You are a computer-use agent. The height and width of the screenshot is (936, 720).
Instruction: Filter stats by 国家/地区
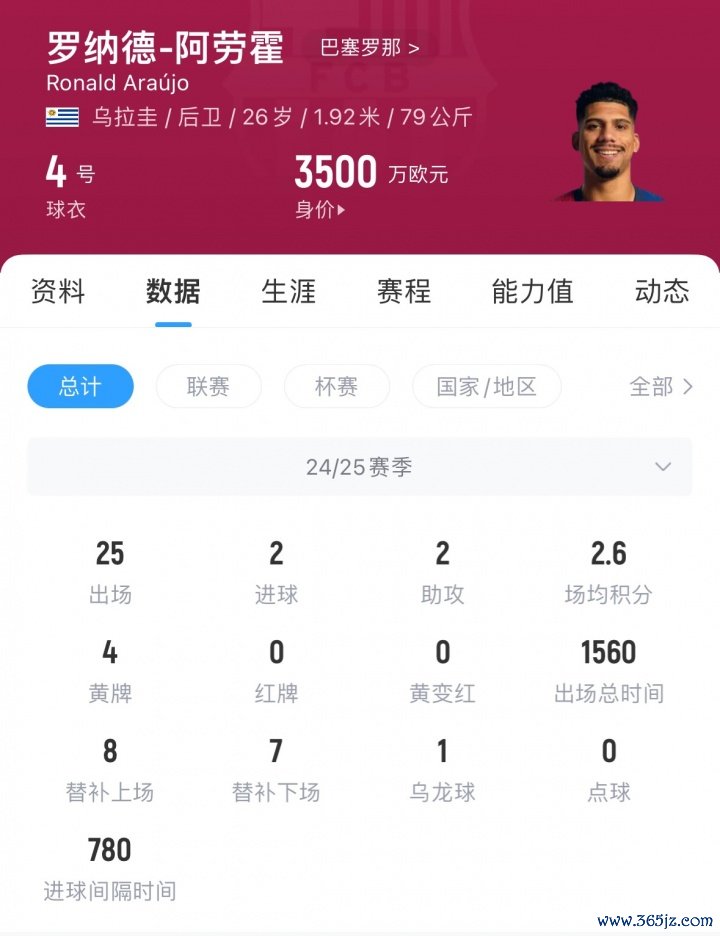click(486, 386)
